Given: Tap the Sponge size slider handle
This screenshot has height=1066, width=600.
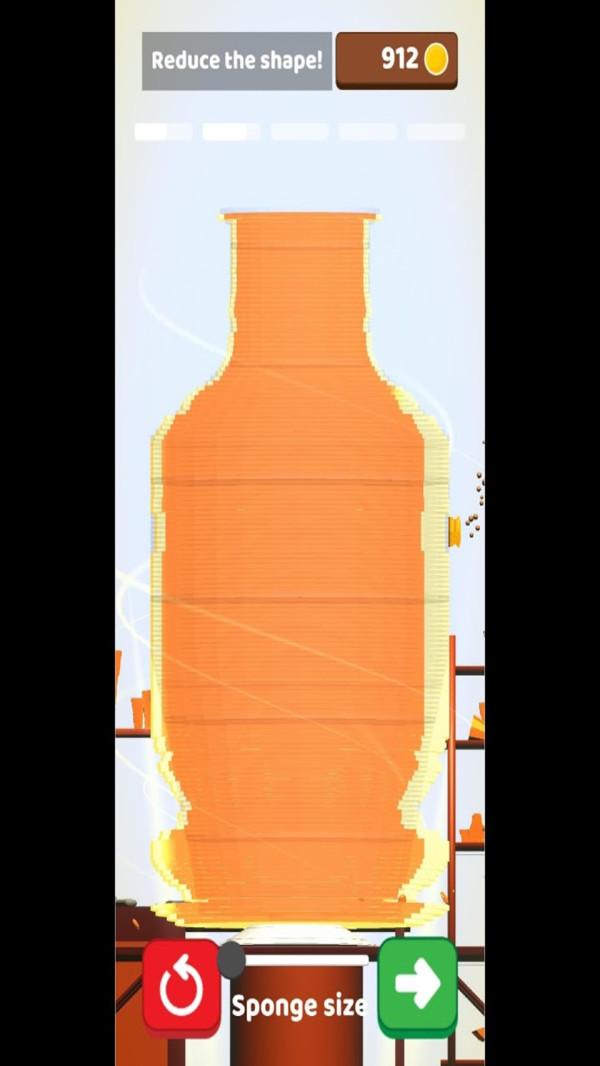Looking at the screenshot, I should pos(232,960).
